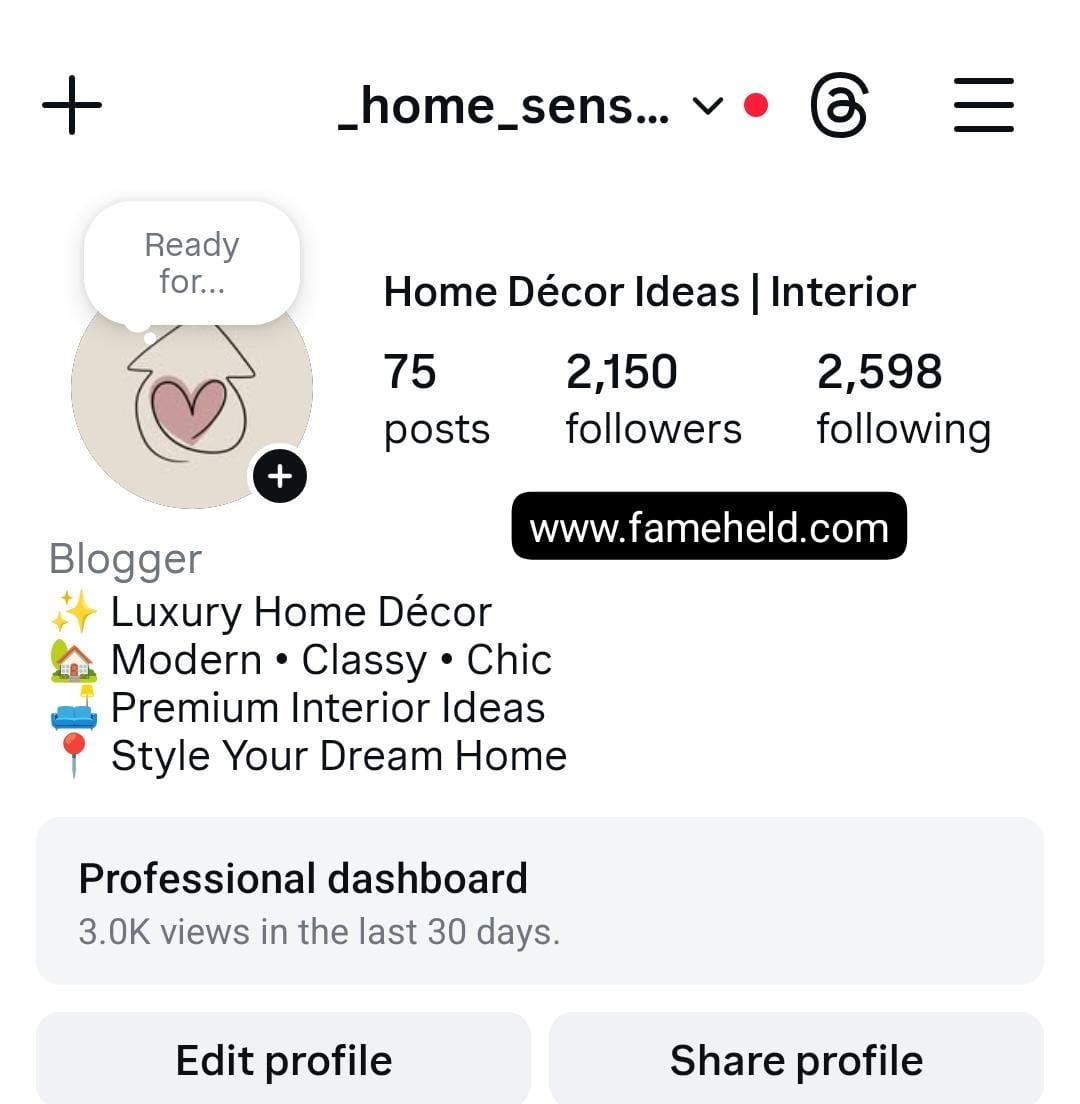The height and width of the screenshot is (1104, 1080).
Task: View the 2,598 following list
Action: click(x=903, y=400)
